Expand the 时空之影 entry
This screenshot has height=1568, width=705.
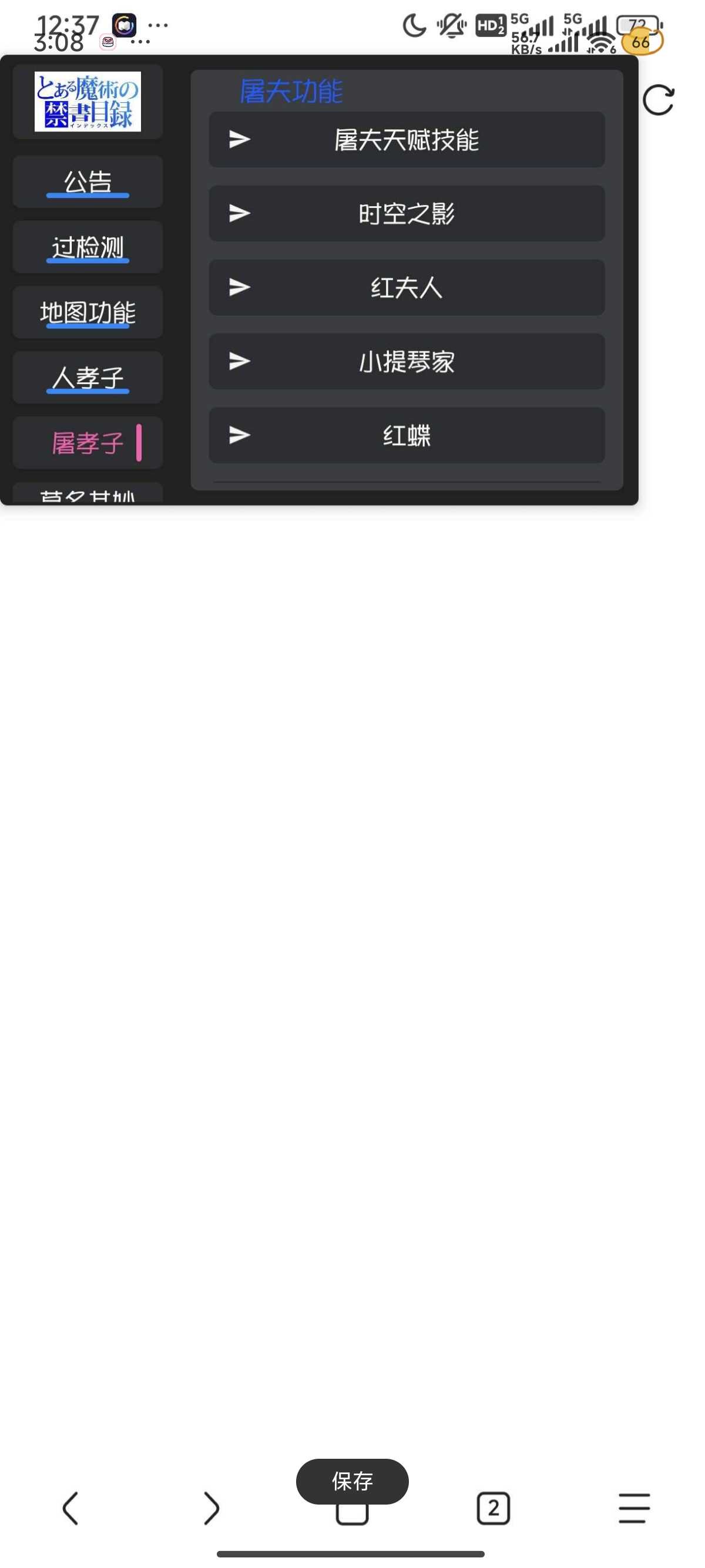click(407, 214)
